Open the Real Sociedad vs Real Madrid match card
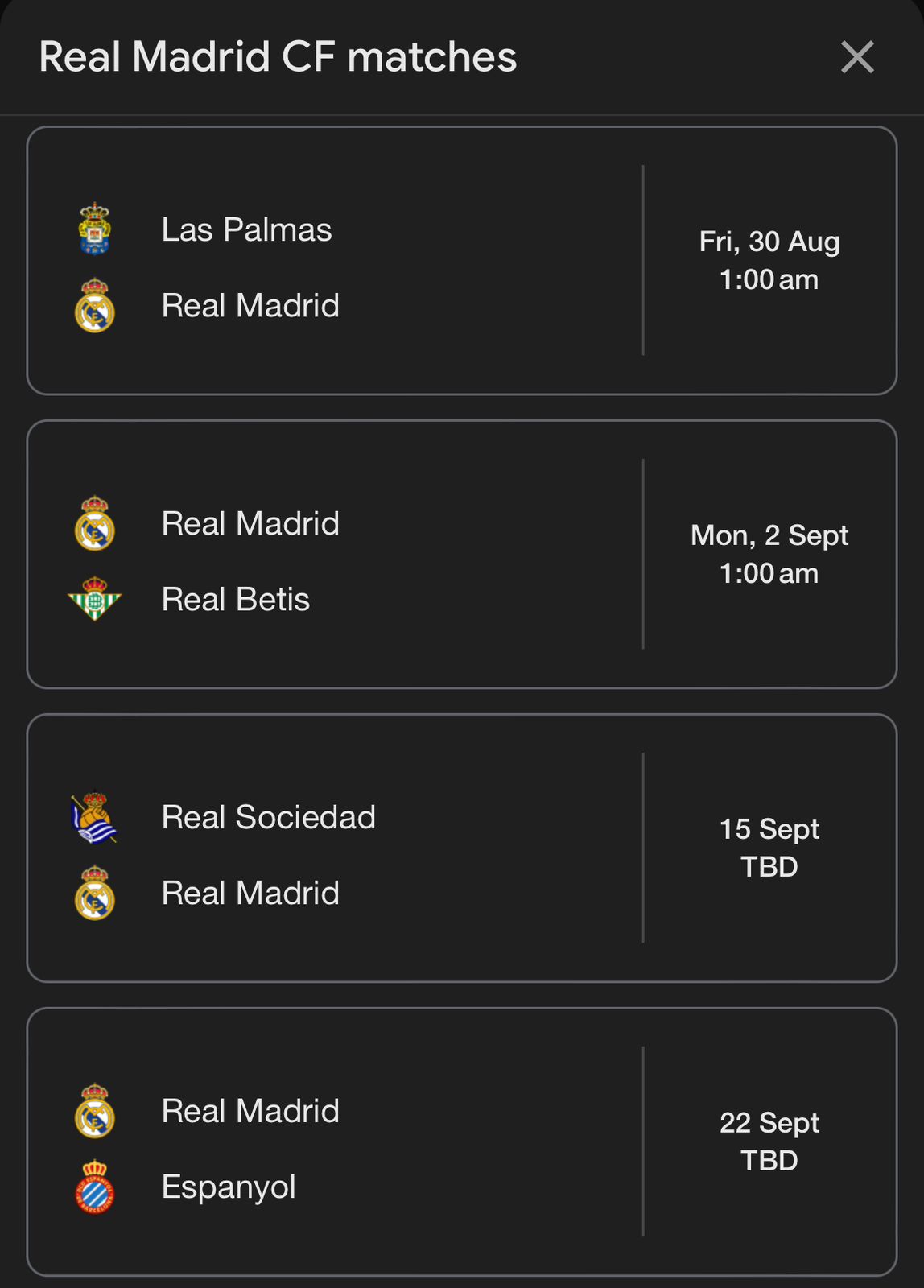 [x=462, y=847]
